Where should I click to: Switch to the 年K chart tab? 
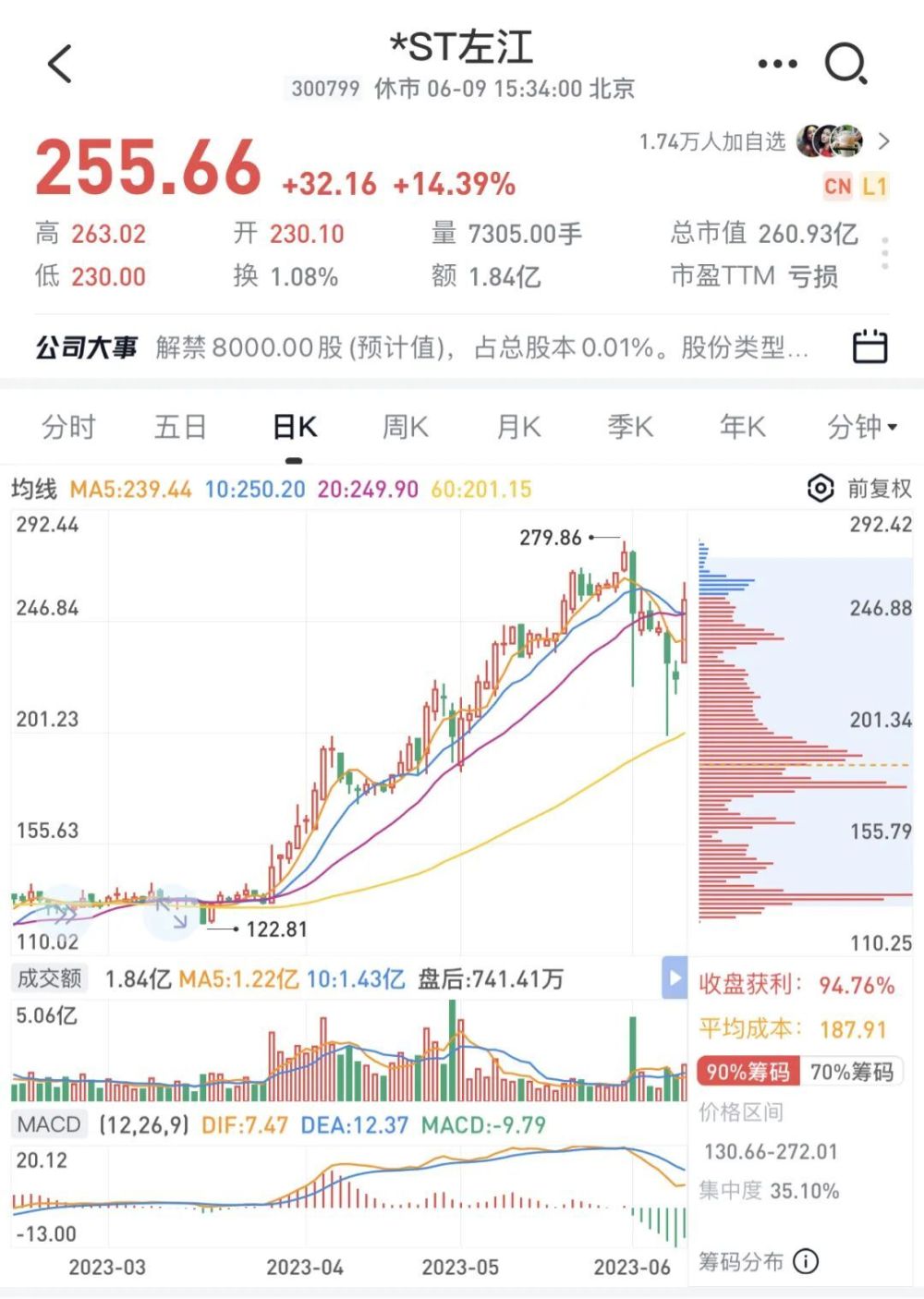click(x=743, y=427)
